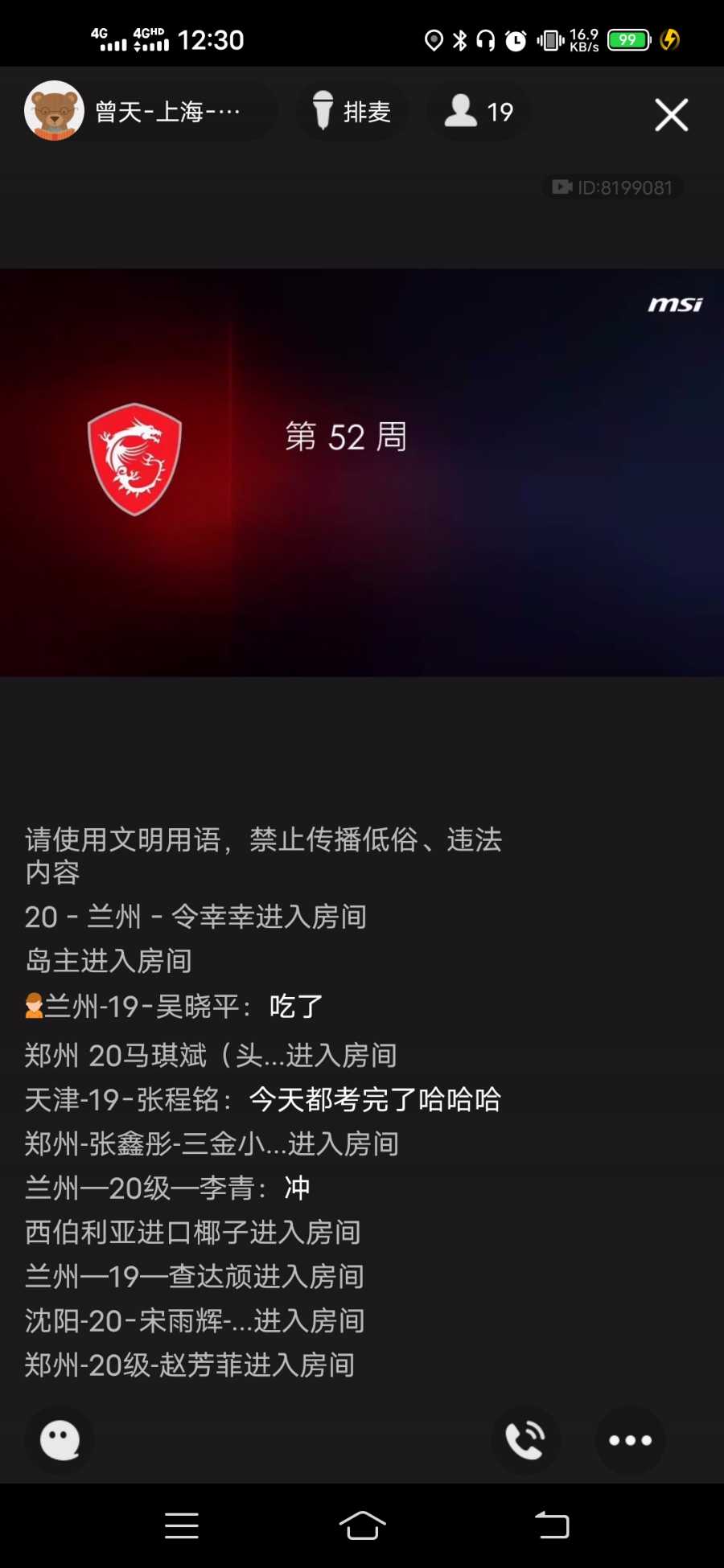Close the live room with X
Screen dimensions: 724x1568
[671, 114]
